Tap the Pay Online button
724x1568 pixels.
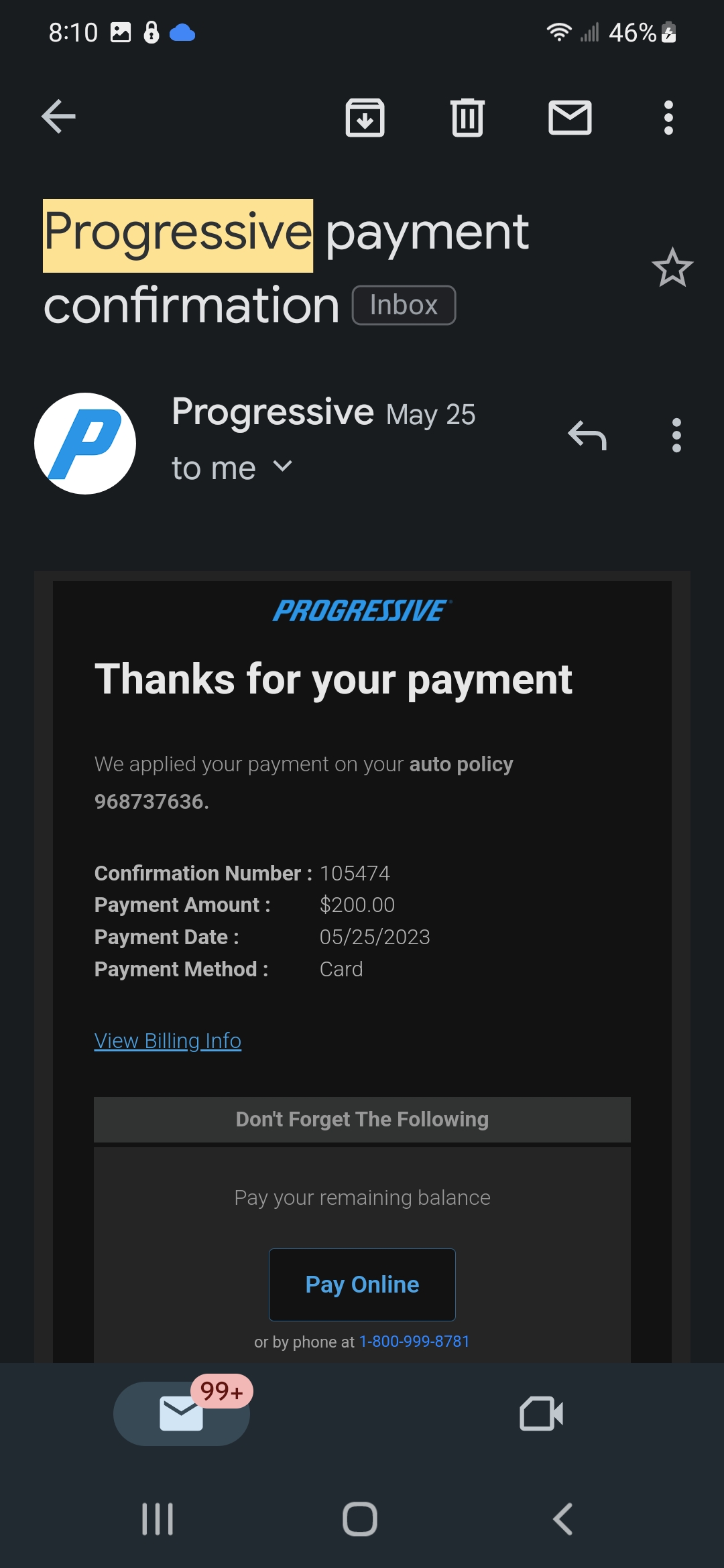[x=362, y=1285]
